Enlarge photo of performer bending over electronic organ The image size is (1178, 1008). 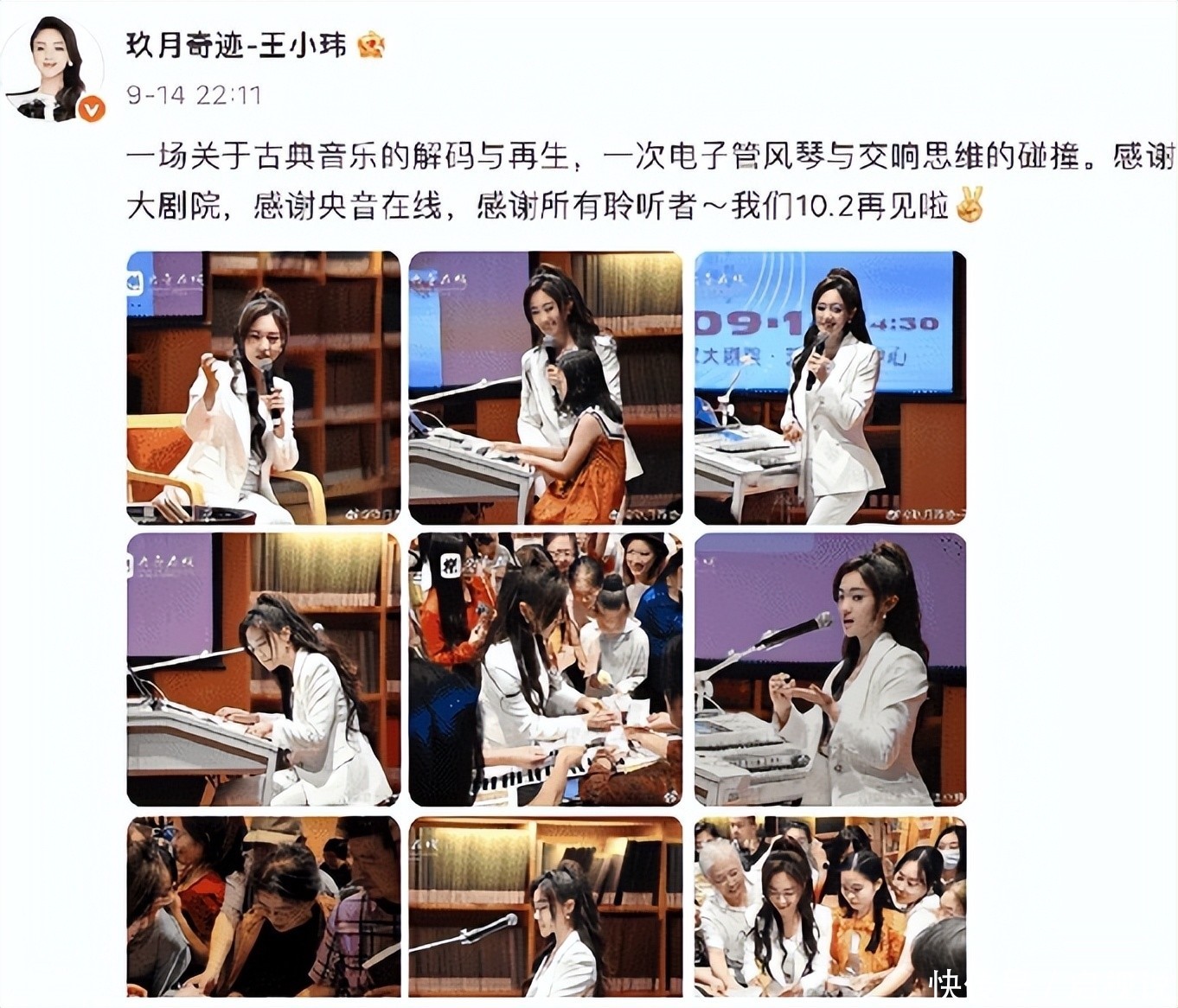point(263,669)
